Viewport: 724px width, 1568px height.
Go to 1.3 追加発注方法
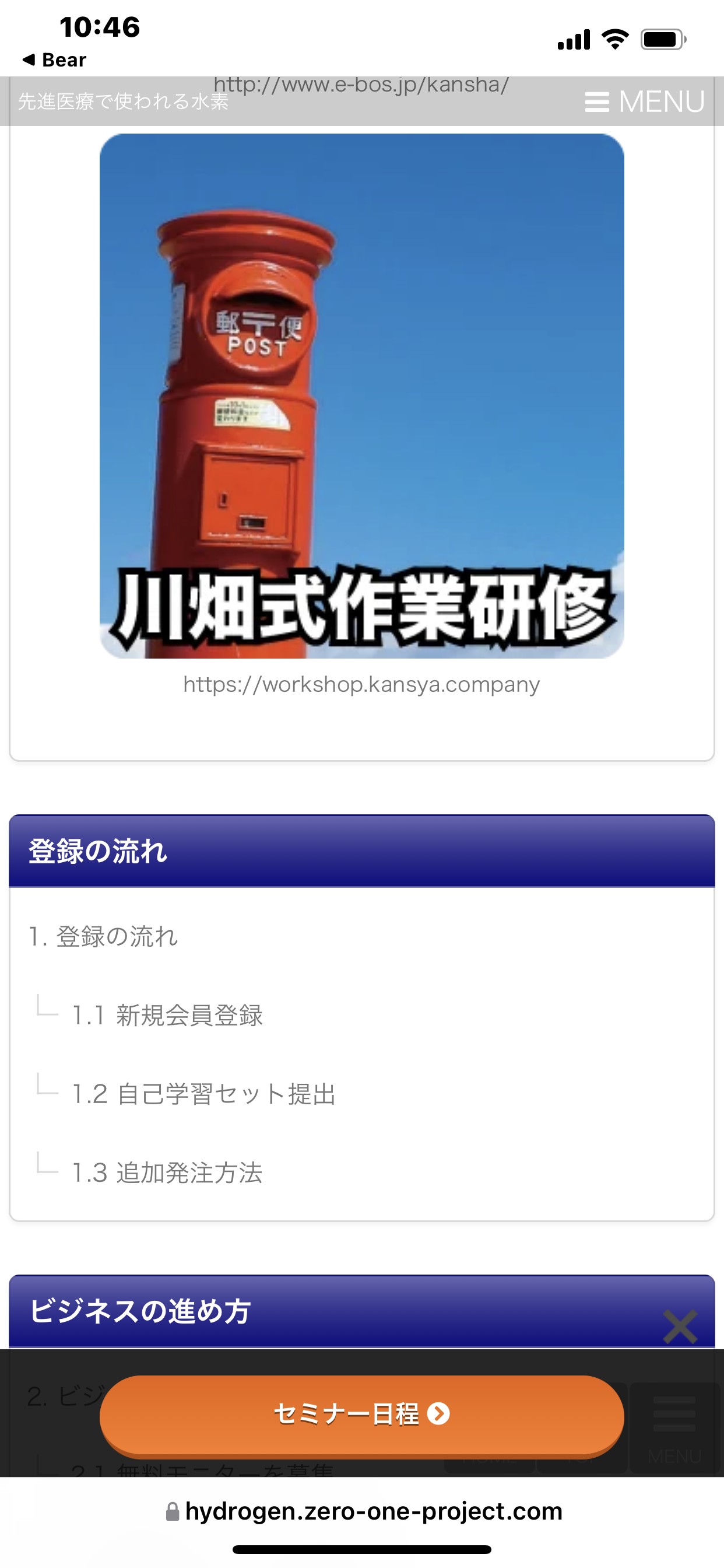click(x=167, y=1172)
